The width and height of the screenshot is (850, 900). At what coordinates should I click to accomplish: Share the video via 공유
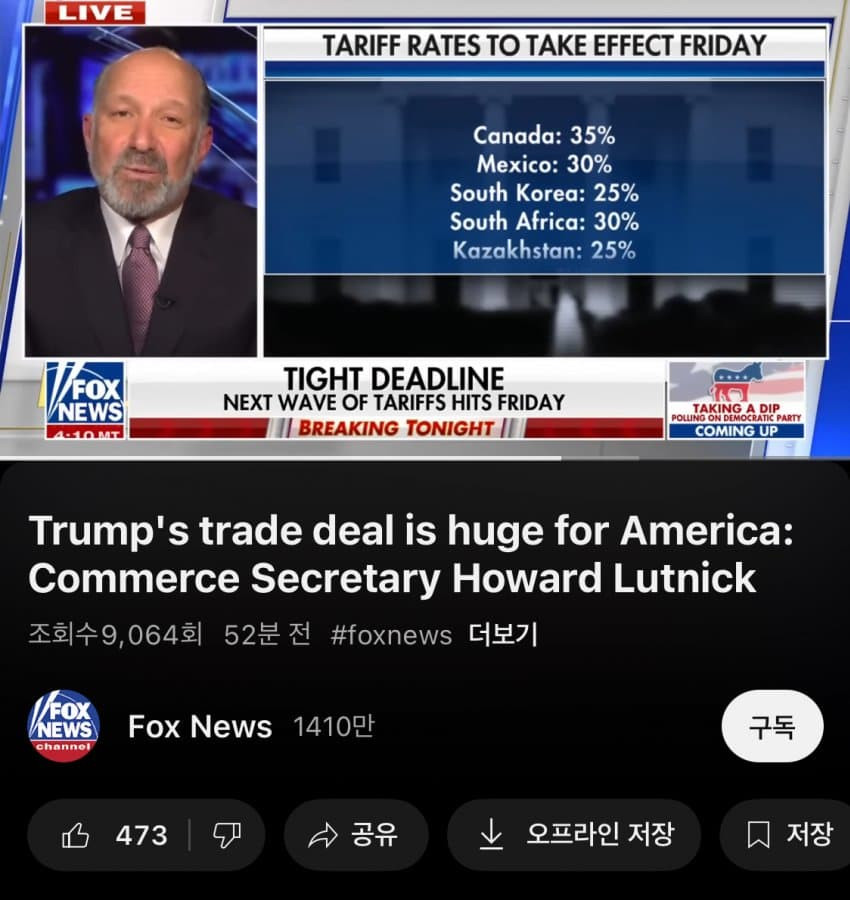[x=356, y=835]
